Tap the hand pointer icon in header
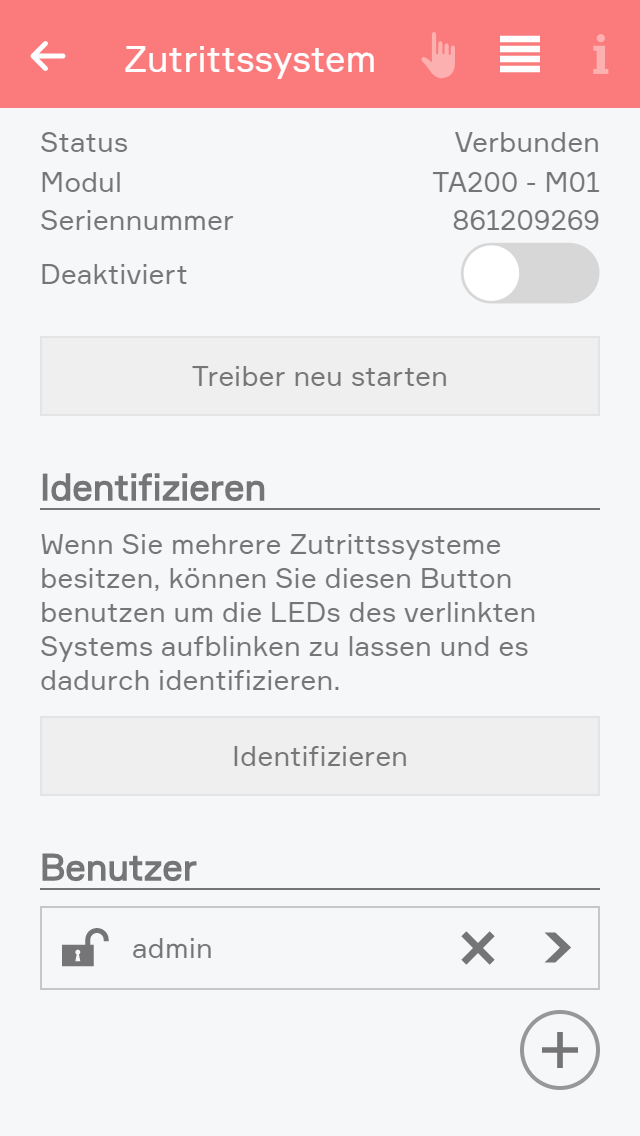This screenshot has height=1136, width=640. (x=438, y=56)
